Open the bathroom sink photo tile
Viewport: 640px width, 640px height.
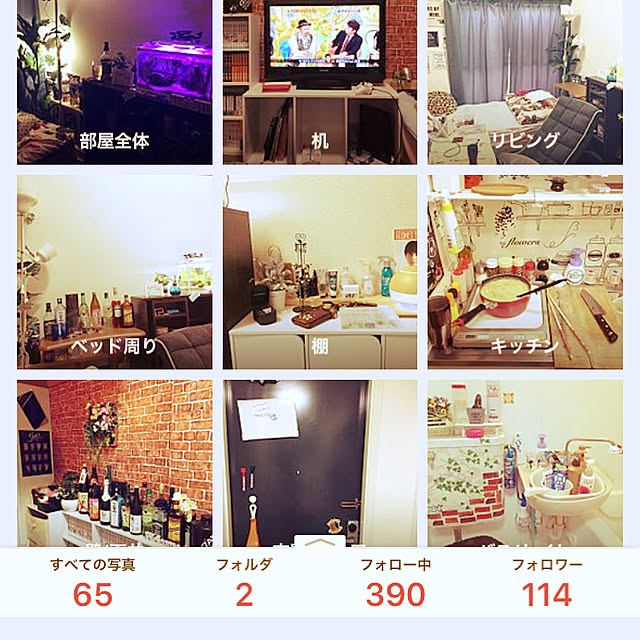[525, 462]
